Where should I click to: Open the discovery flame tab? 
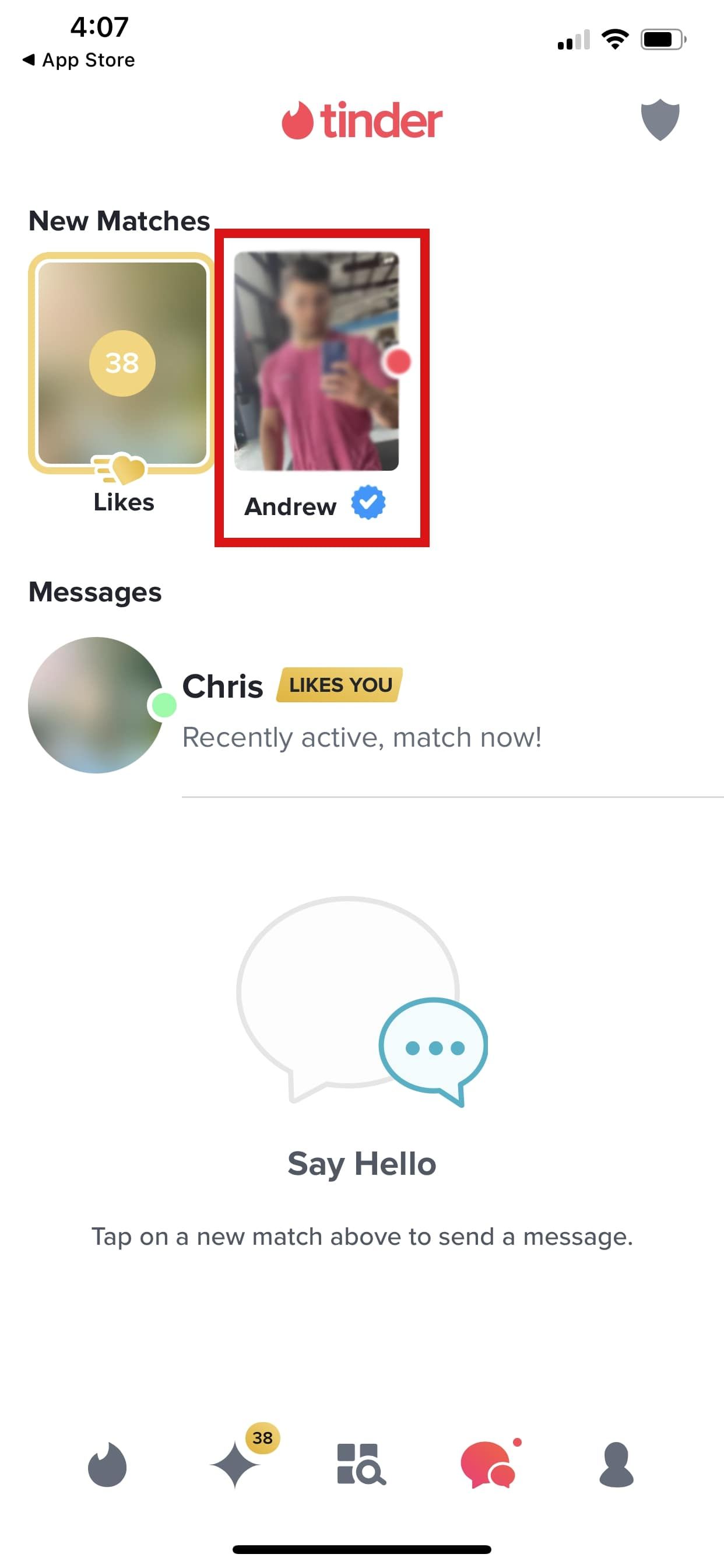coord(108,1467)
